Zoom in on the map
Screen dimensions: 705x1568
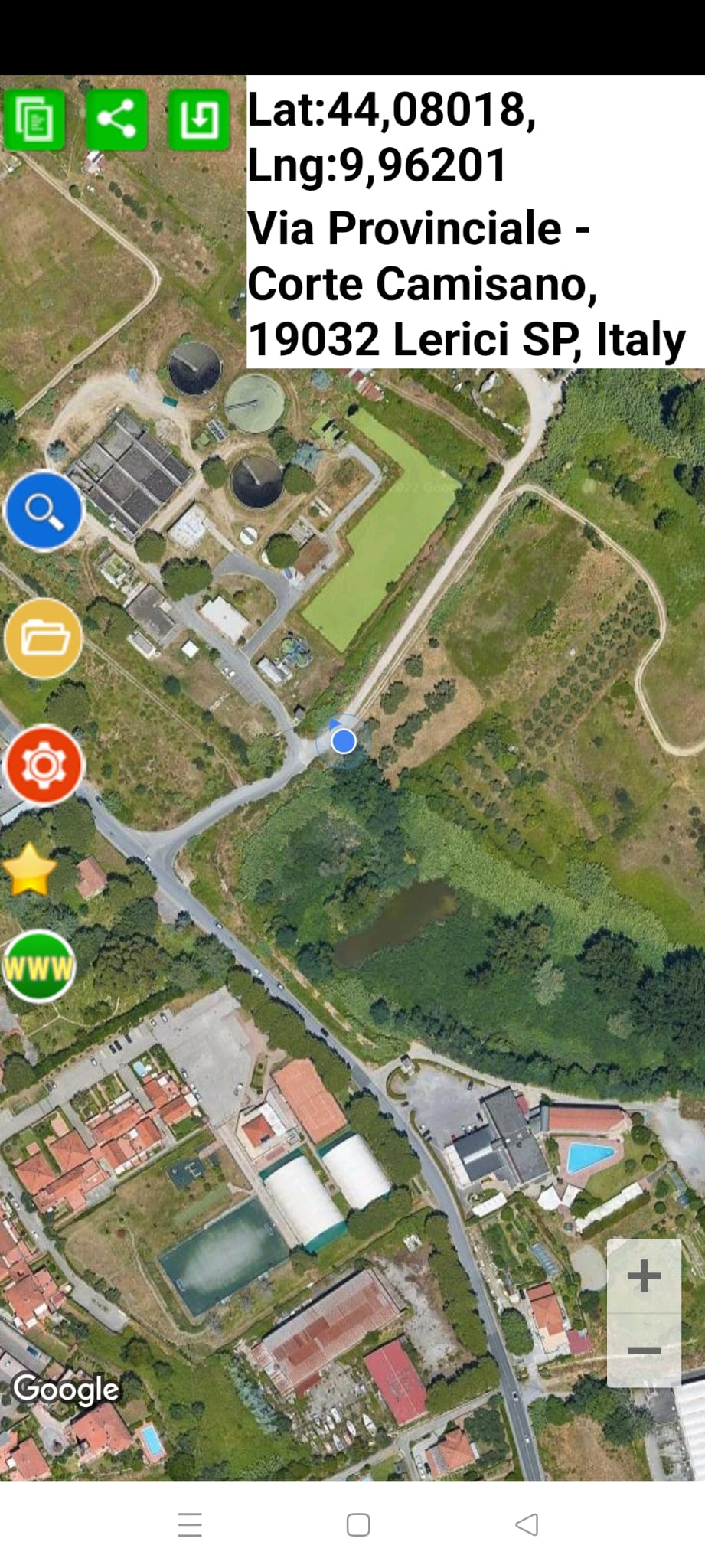[x=644, y=1276]
